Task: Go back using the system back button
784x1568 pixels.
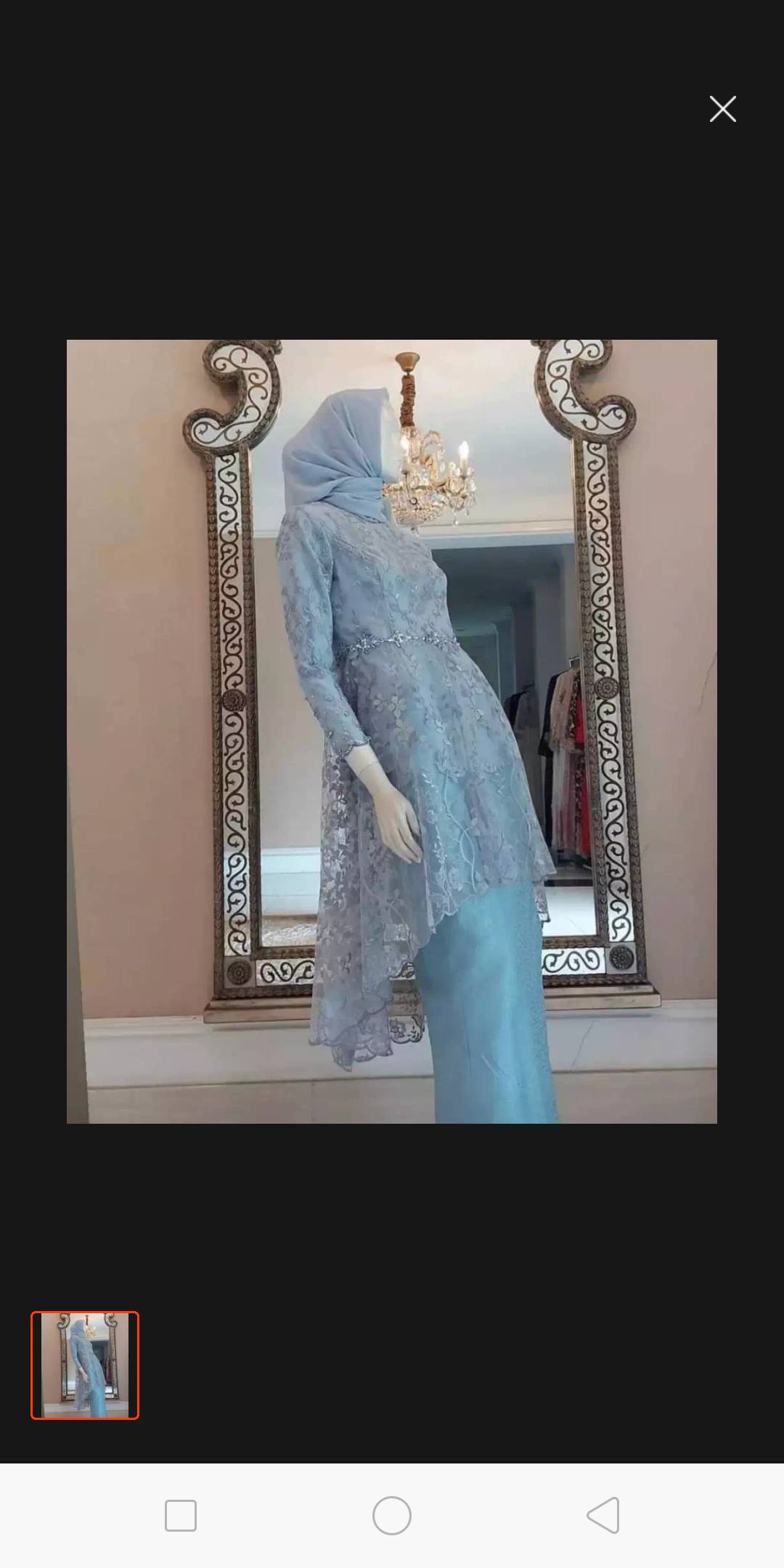Action: pyautogui.click(x=603, y=1515)
